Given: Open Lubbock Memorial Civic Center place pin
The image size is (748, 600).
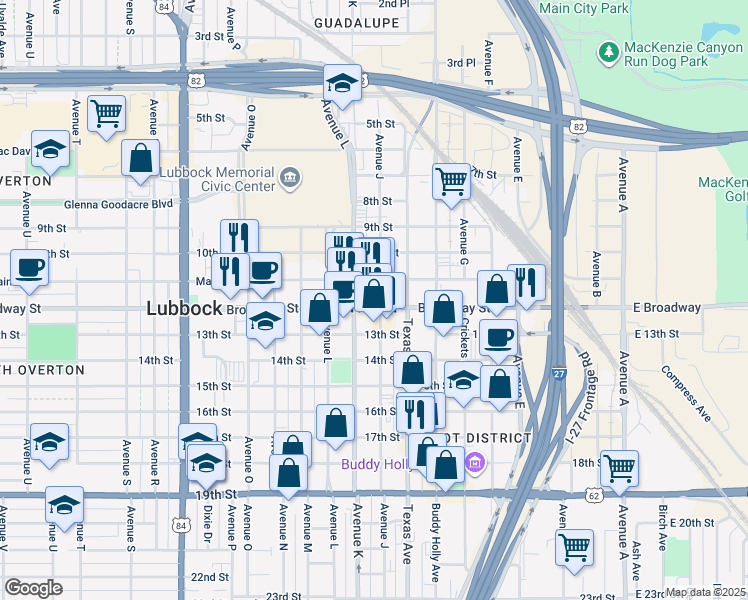Looking at the screenshot, I should tap(290, 179).
